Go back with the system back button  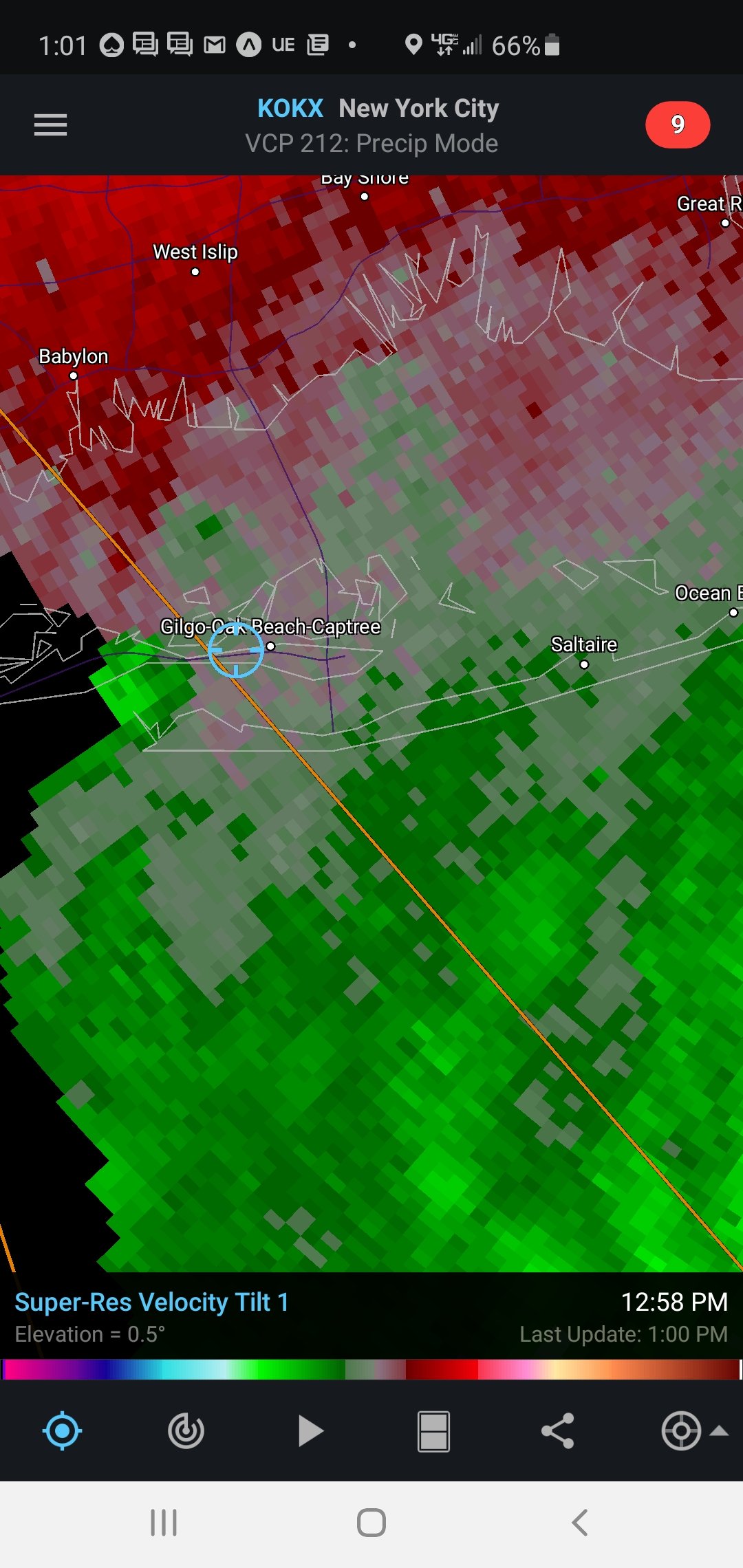[580, 1523]
